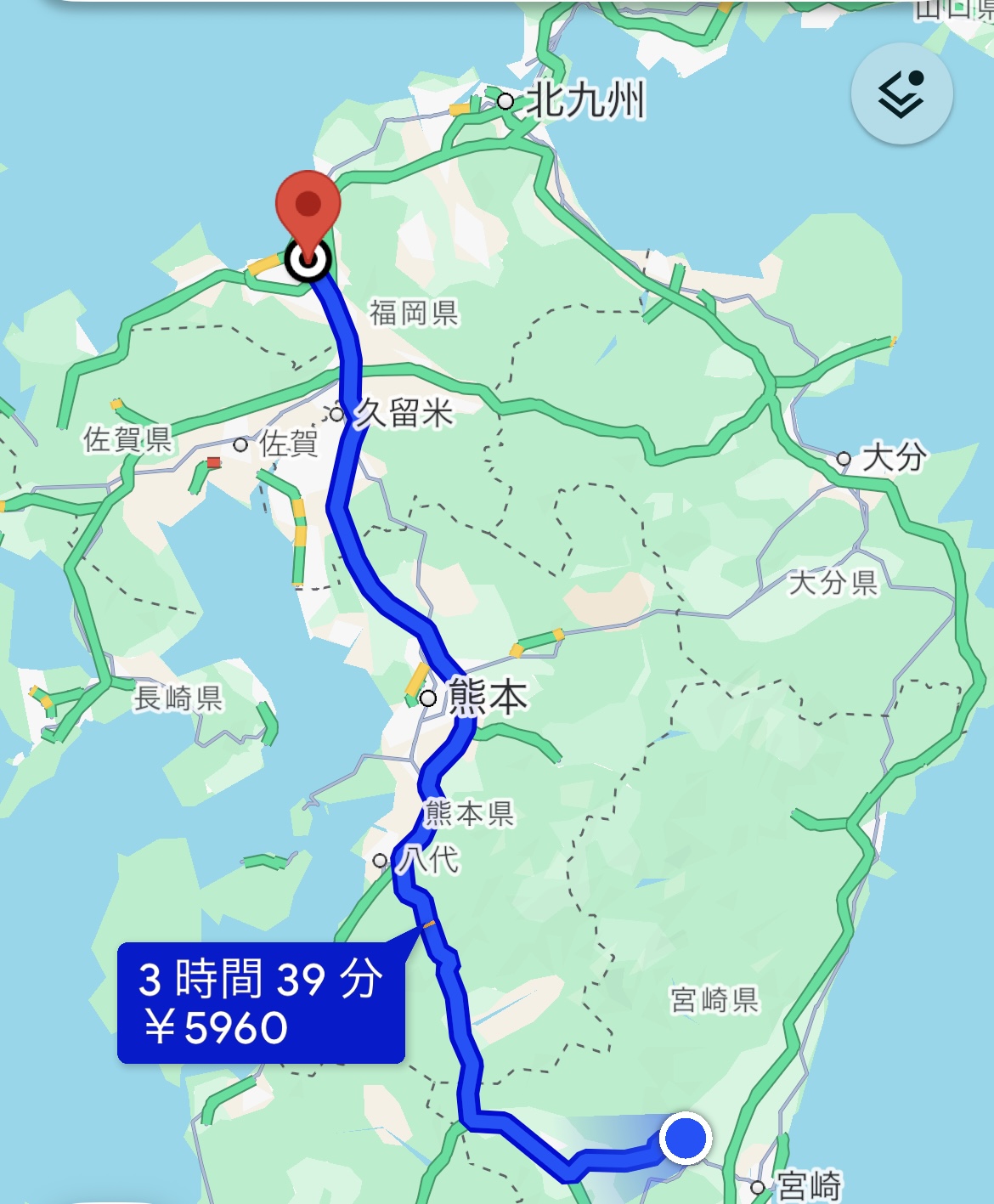Screen dimensions: 994x1204
Task: Open the map layers button
Action: point(901,93)
